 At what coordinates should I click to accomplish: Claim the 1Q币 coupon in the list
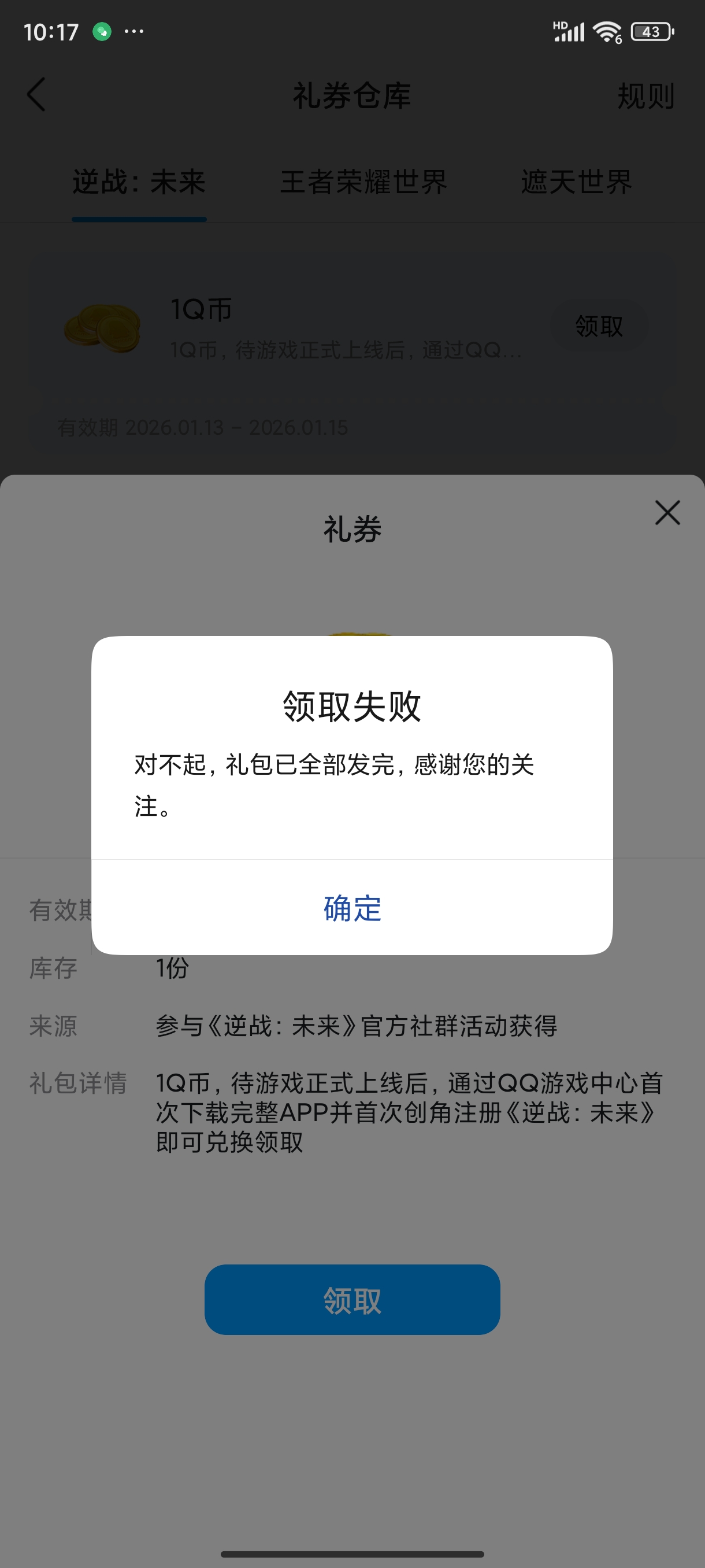(599, 326)
